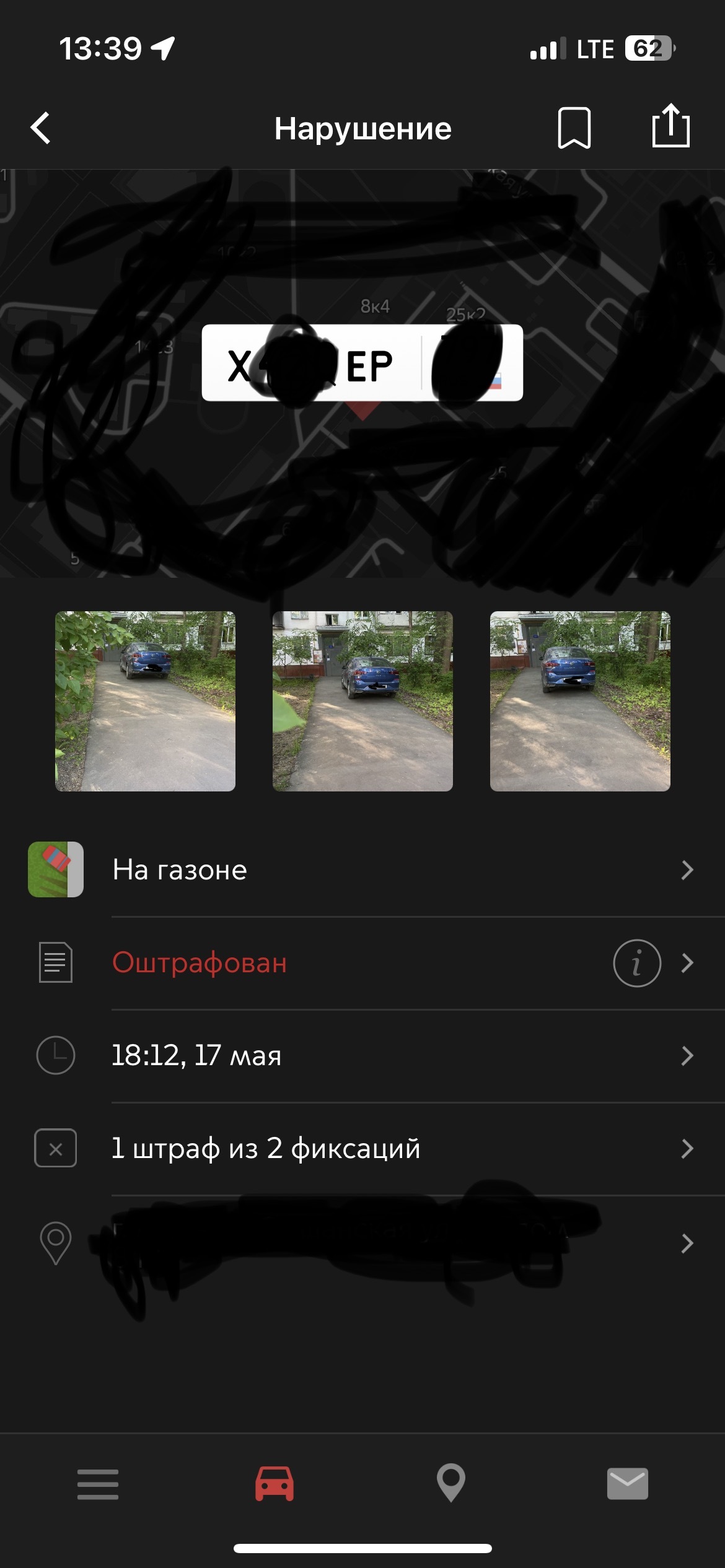
Task: Open the address row with location pin
Action: pyautogui.click(x=372, y=1243)
